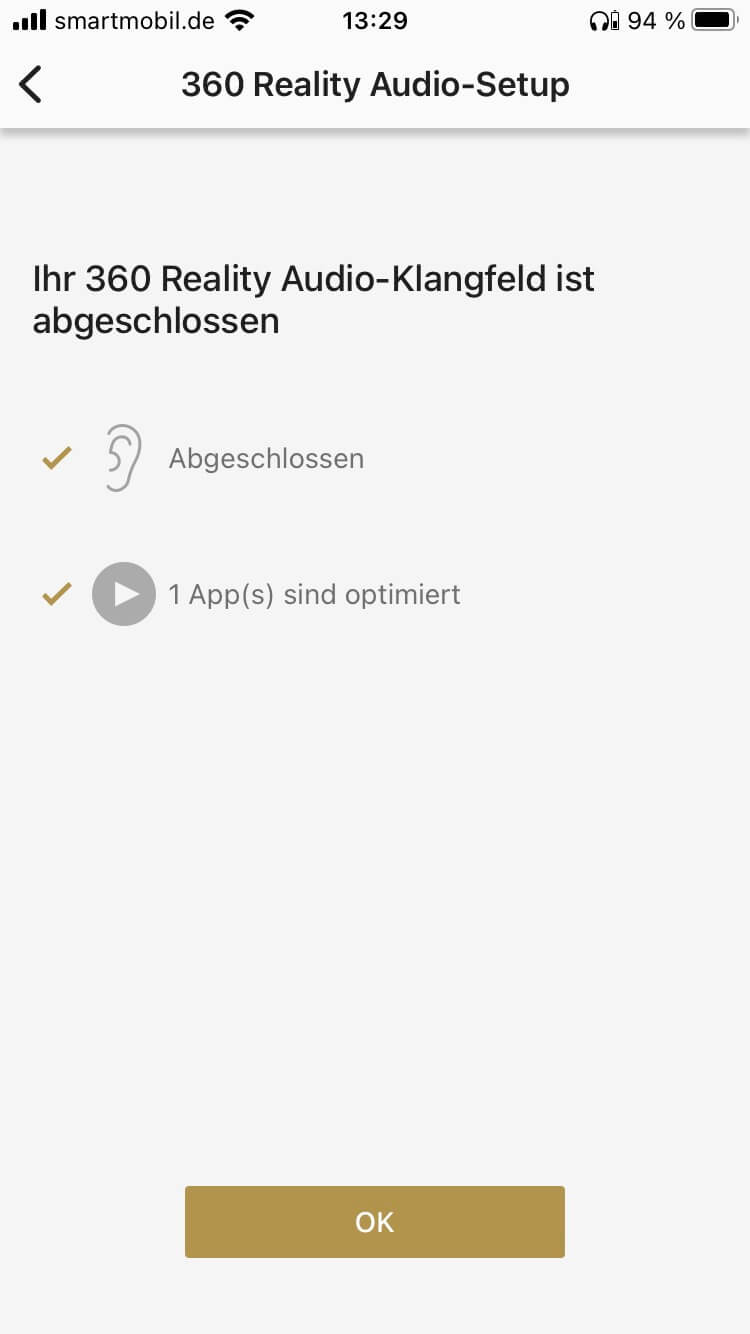Confirm setup with the OK button
Viewport: 750px width, 1334px height.
[374, 1221]
